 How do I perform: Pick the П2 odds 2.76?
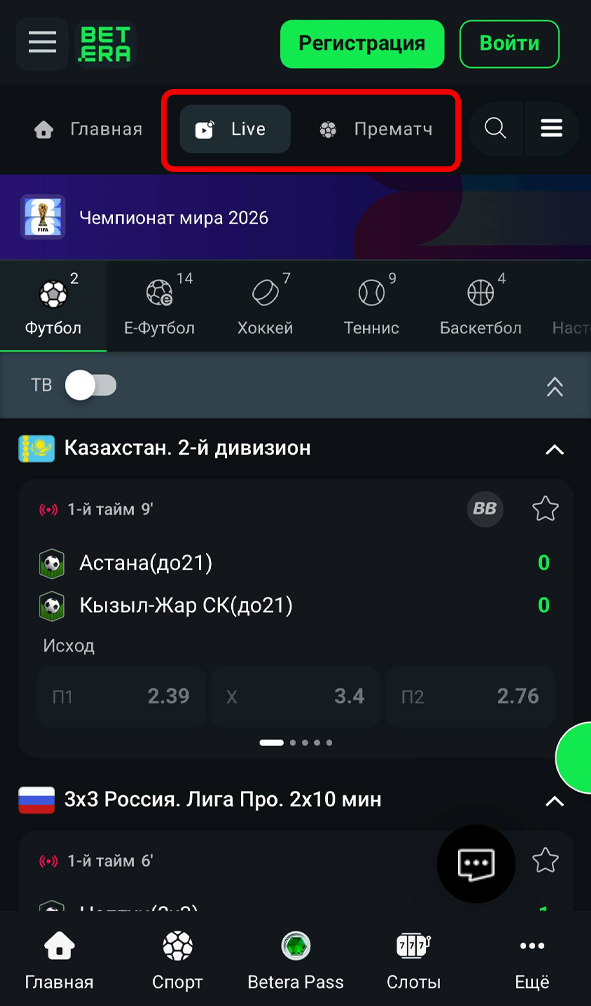[471, 697]
